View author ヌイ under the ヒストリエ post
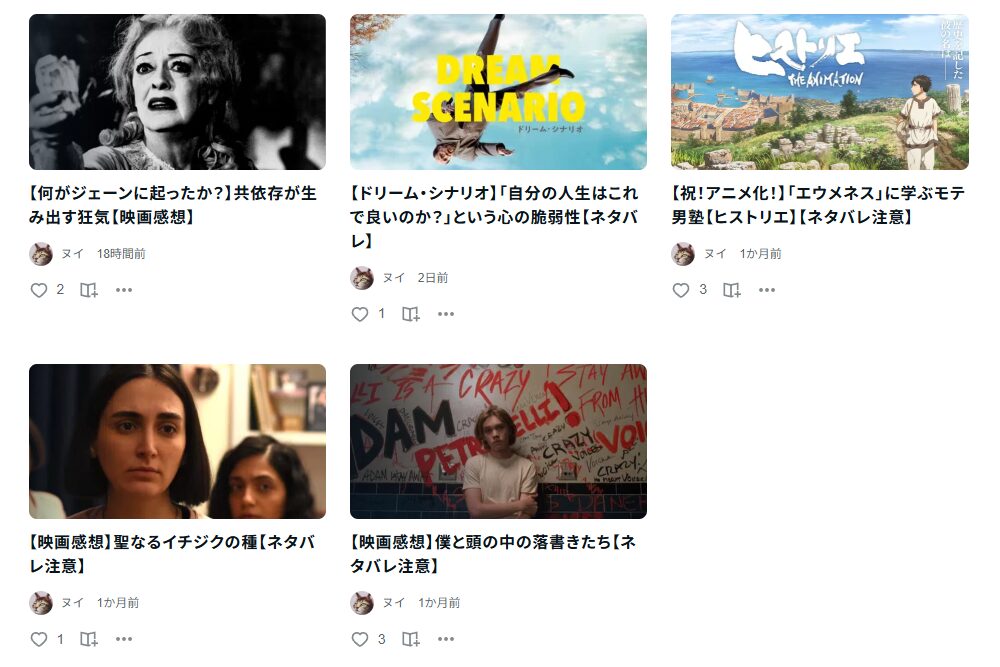 tap(715, 254)
